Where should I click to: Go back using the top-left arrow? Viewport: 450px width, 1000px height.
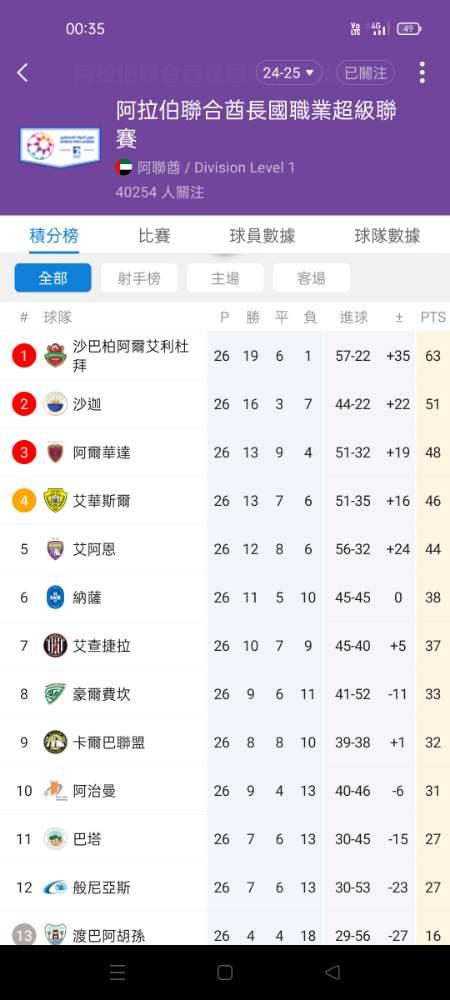click(x=22, y=73)
